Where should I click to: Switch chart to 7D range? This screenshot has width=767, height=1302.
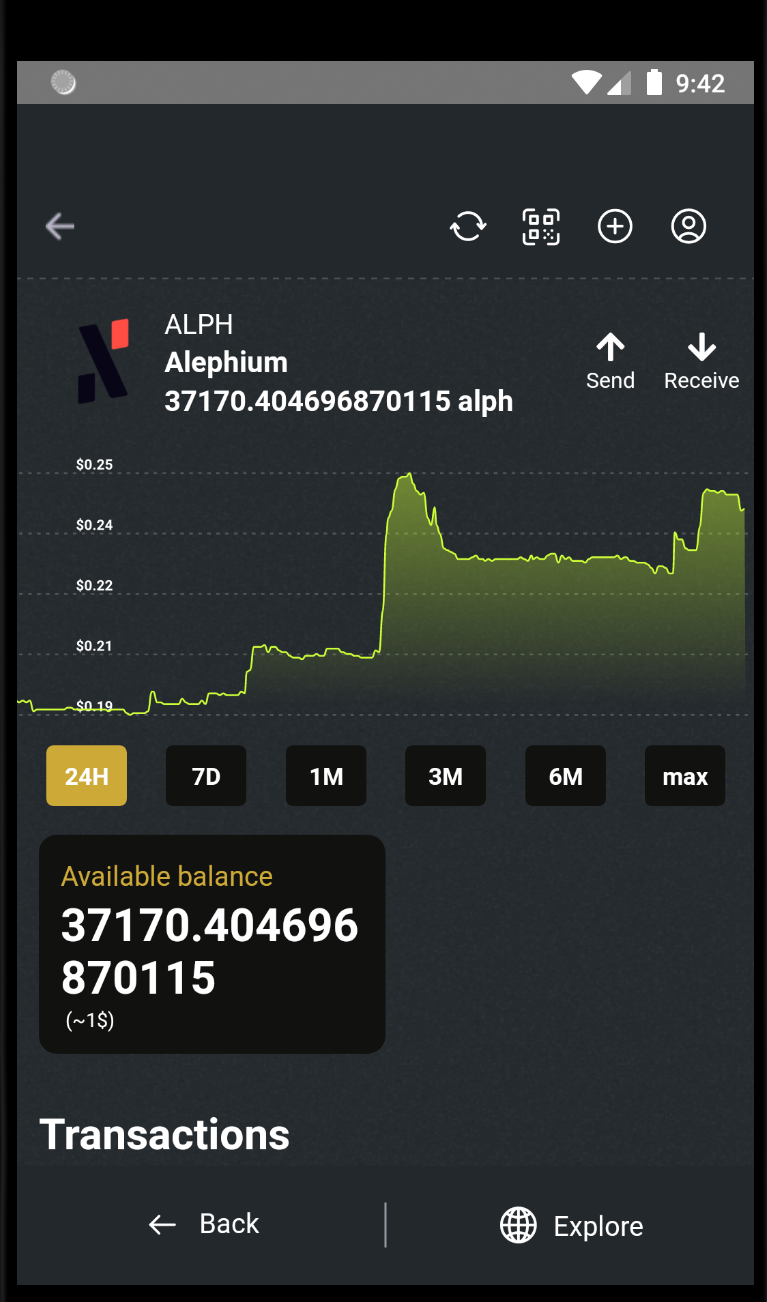[x=206, y=776]
